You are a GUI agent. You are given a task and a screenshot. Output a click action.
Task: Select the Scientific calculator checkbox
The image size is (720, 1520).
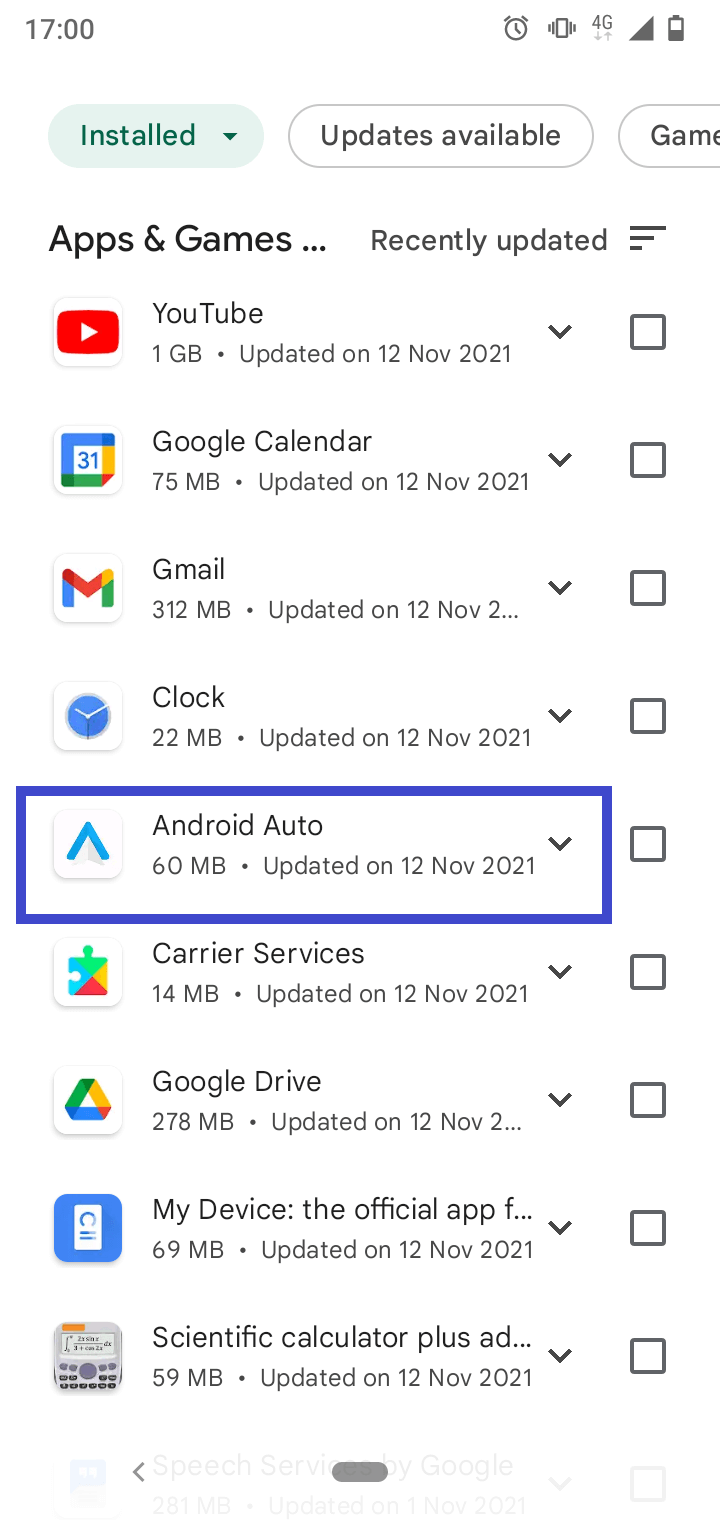pos(648,1356)
